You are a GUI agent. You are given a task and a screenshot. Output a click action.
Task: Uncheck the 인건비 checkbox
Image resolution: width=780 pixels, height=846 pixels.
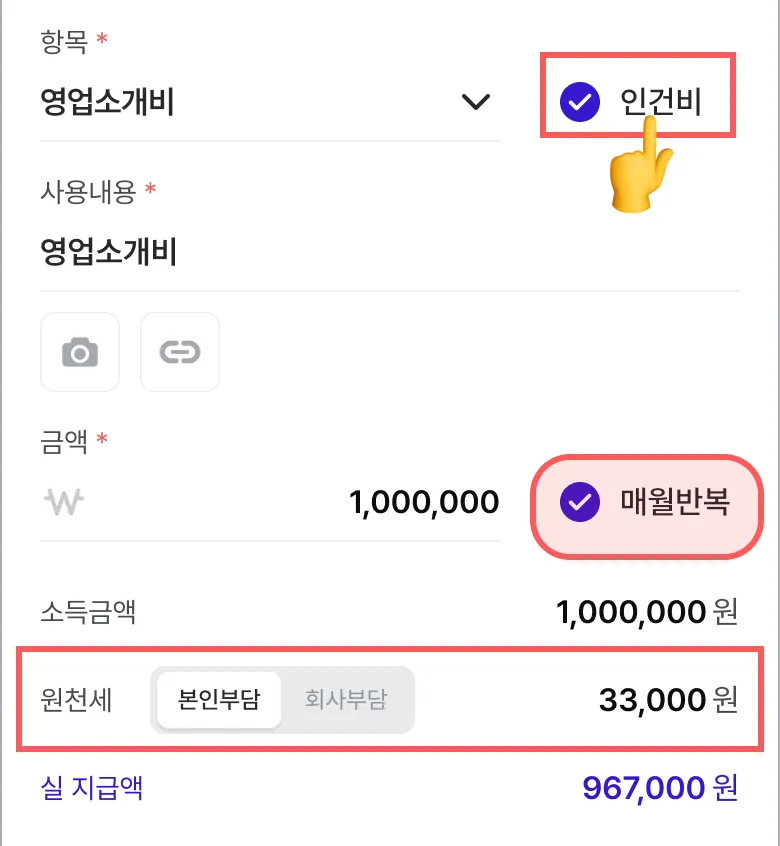[x=579, y=102]
